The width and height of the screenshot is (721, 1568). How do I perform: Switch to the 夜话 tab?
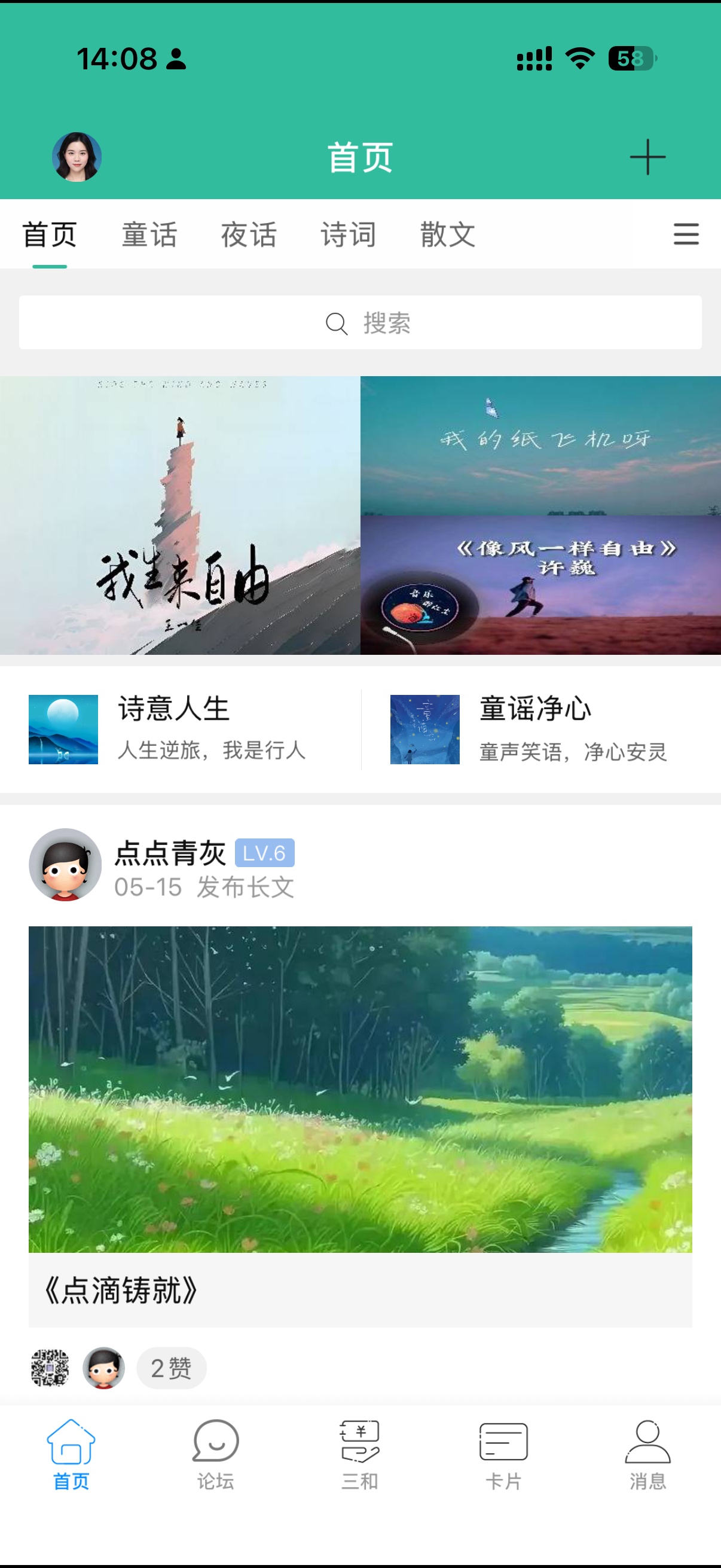tap(248, 235)
